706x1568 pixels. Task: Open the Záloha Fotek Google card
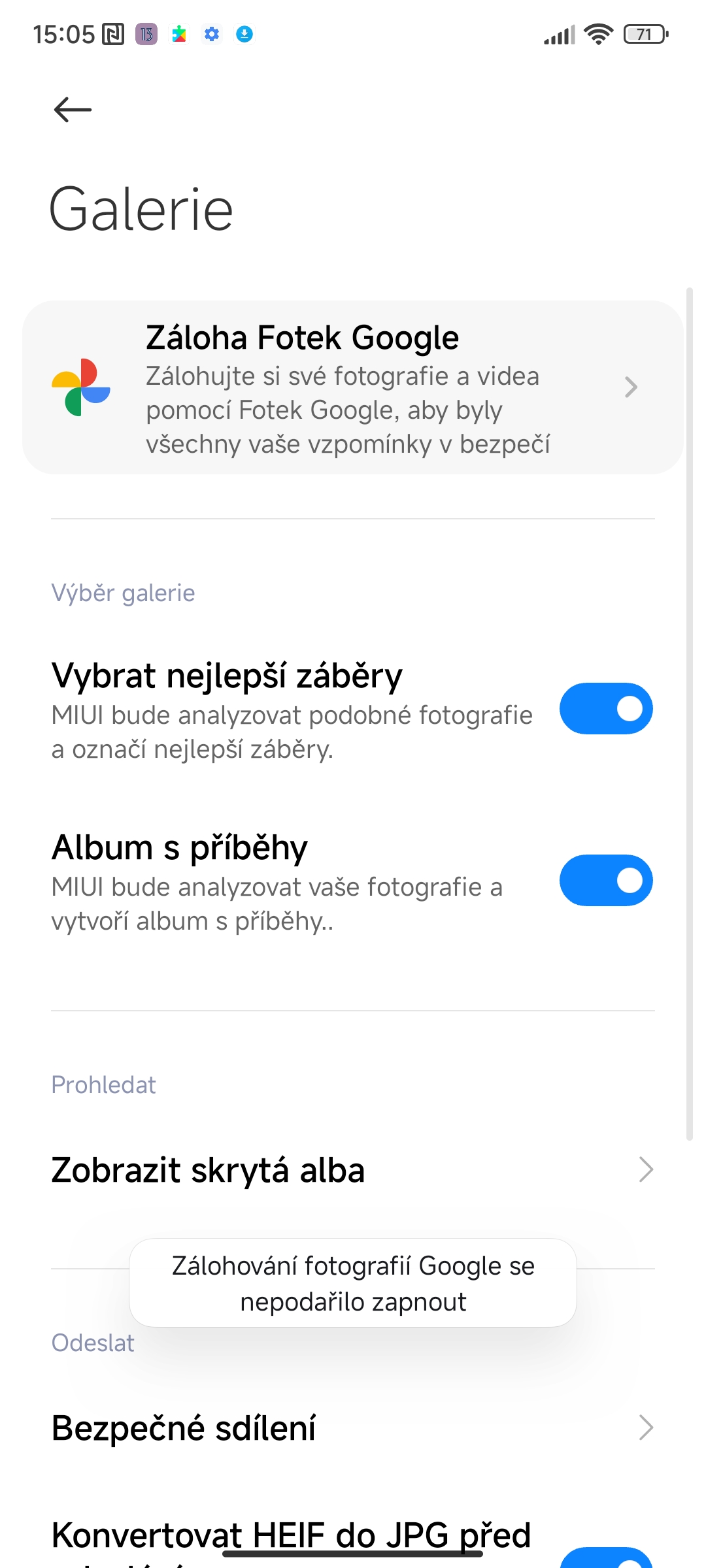(353, 387)
